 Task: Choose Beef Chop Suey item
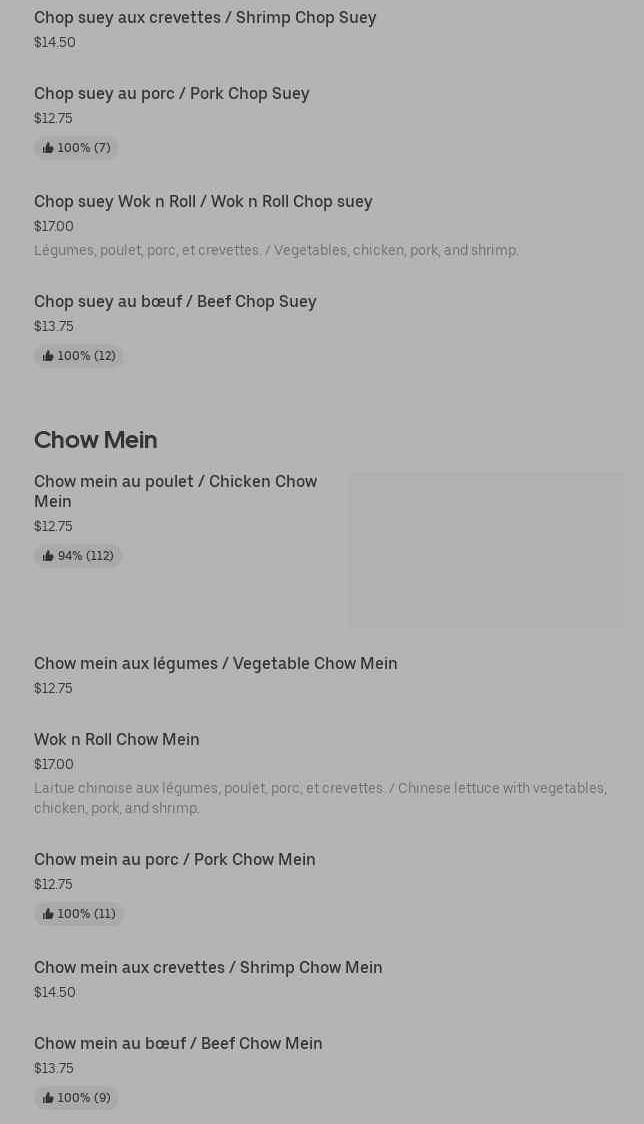[x=175, y=301]
